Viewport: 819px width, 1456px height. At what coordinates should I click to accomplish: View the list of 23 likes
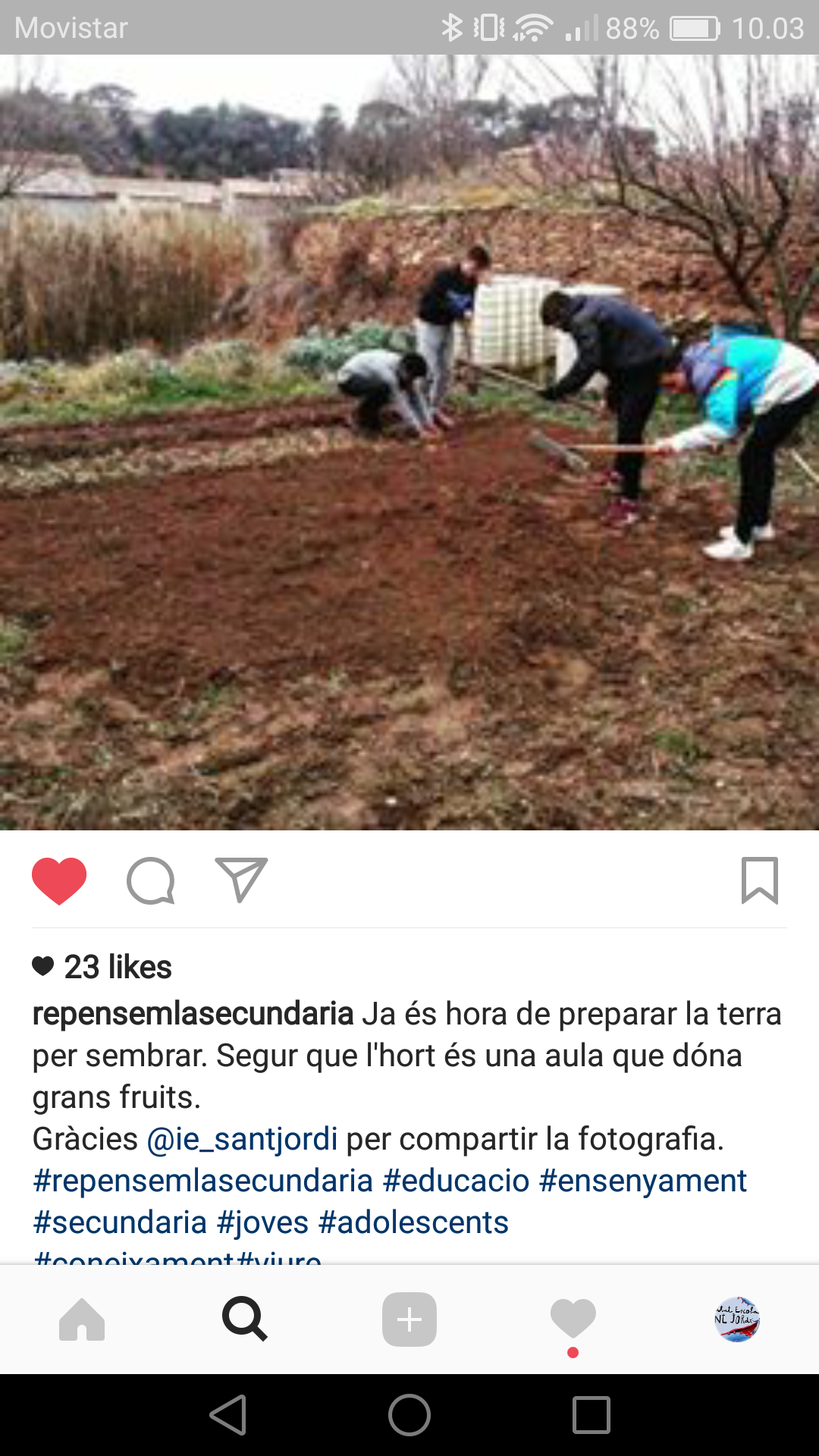(x=118, y=967)
